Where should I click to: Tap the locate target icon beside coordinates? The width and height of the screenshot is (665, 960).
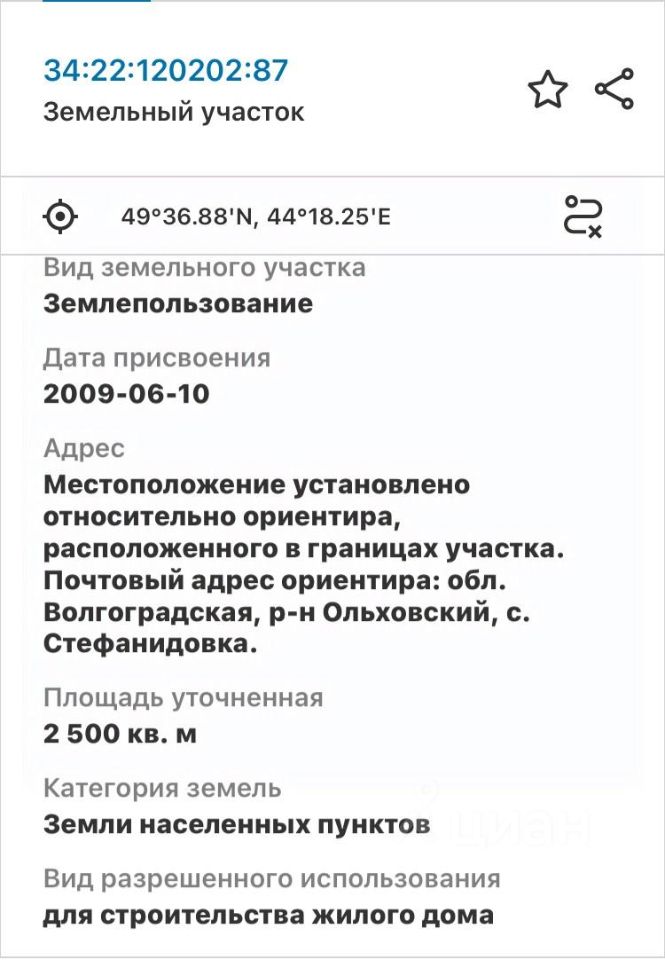coord(61,215)
